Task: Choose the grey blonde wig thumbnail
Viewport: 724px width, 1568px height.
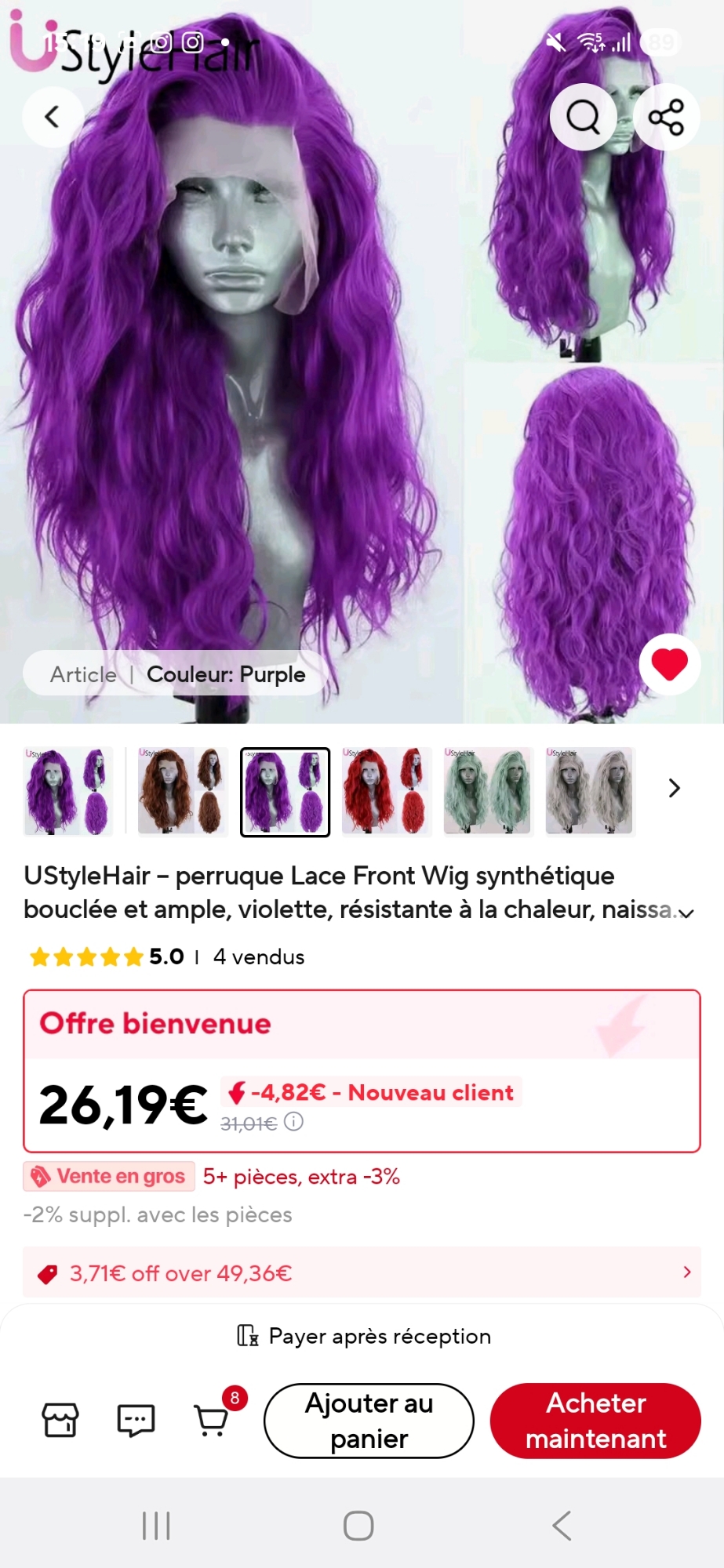Action: [590, 792]
